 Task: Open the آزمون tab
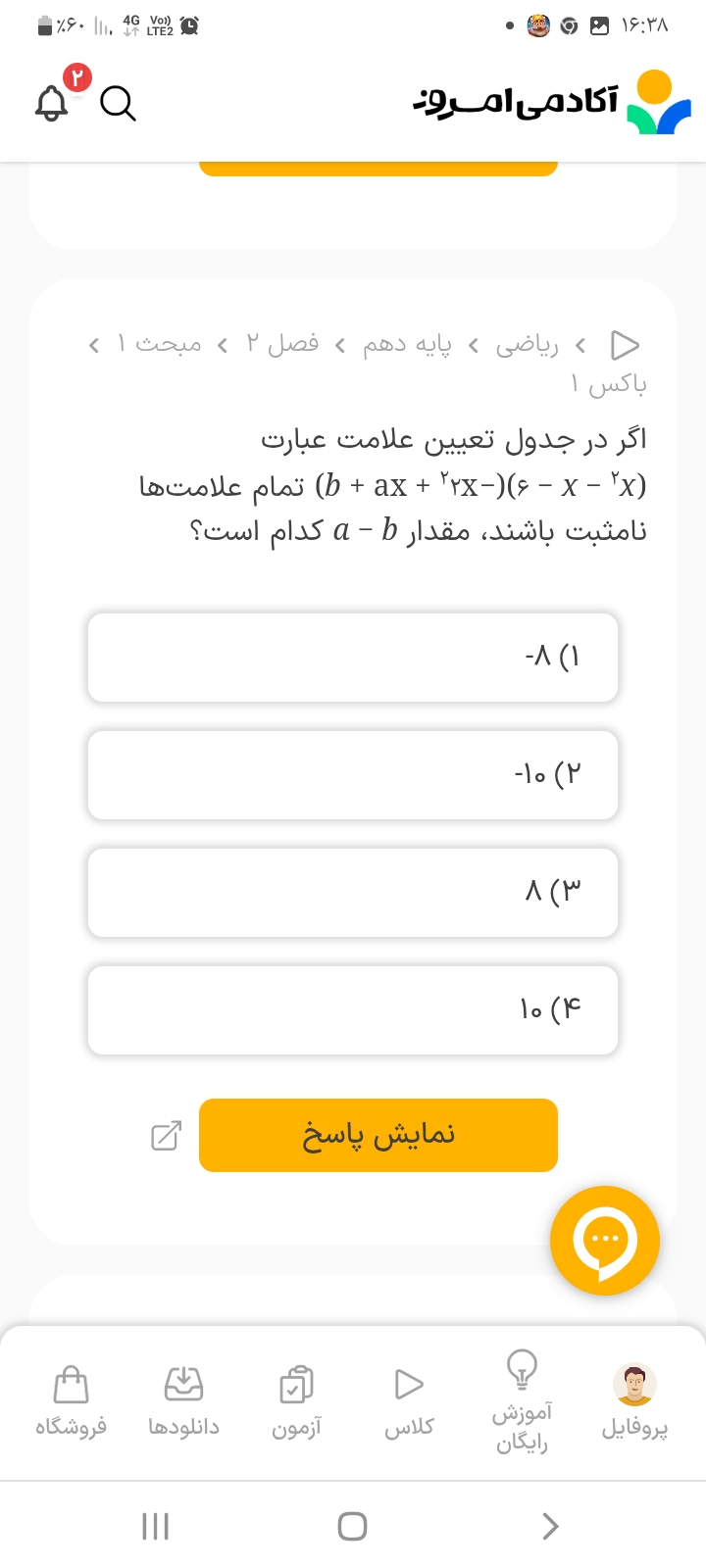coord(296,1401)
